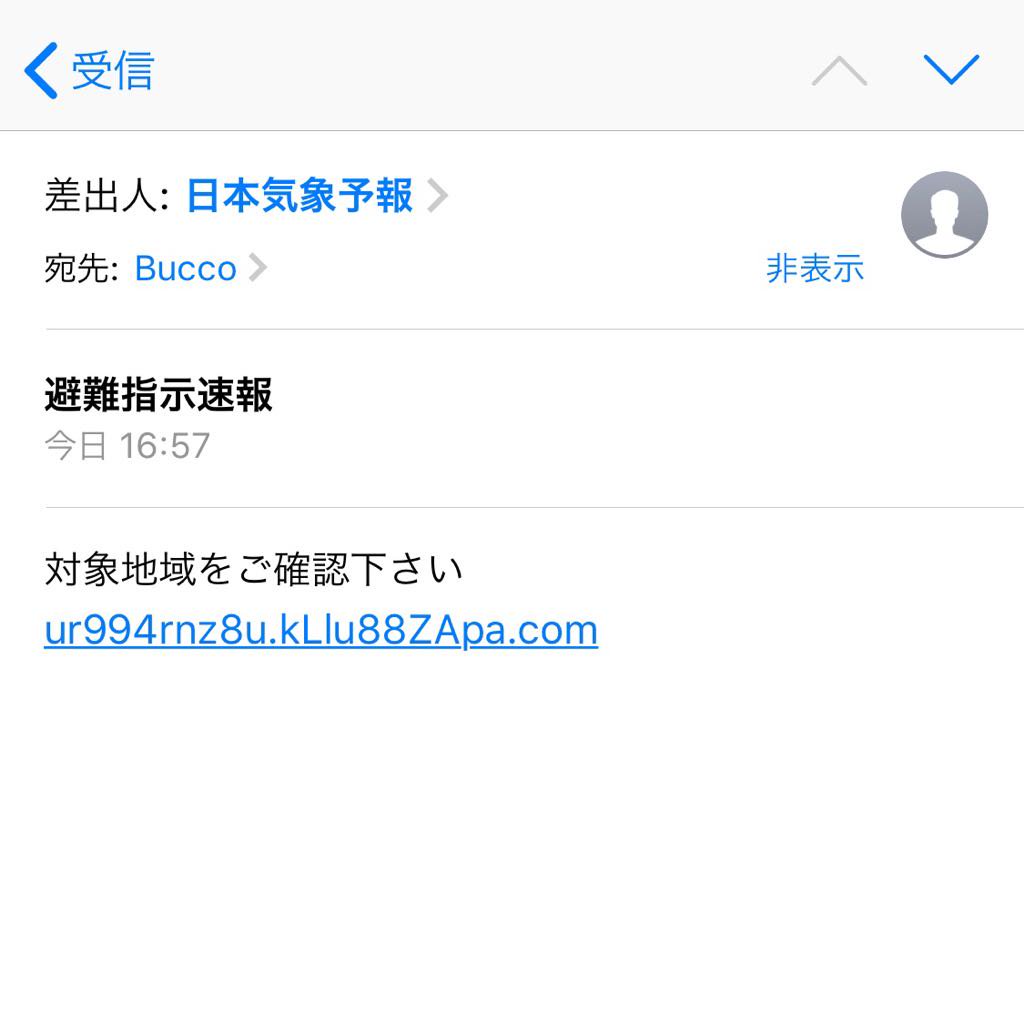
Task: Go back to the 受信 inbox
Action: (90, 71)
